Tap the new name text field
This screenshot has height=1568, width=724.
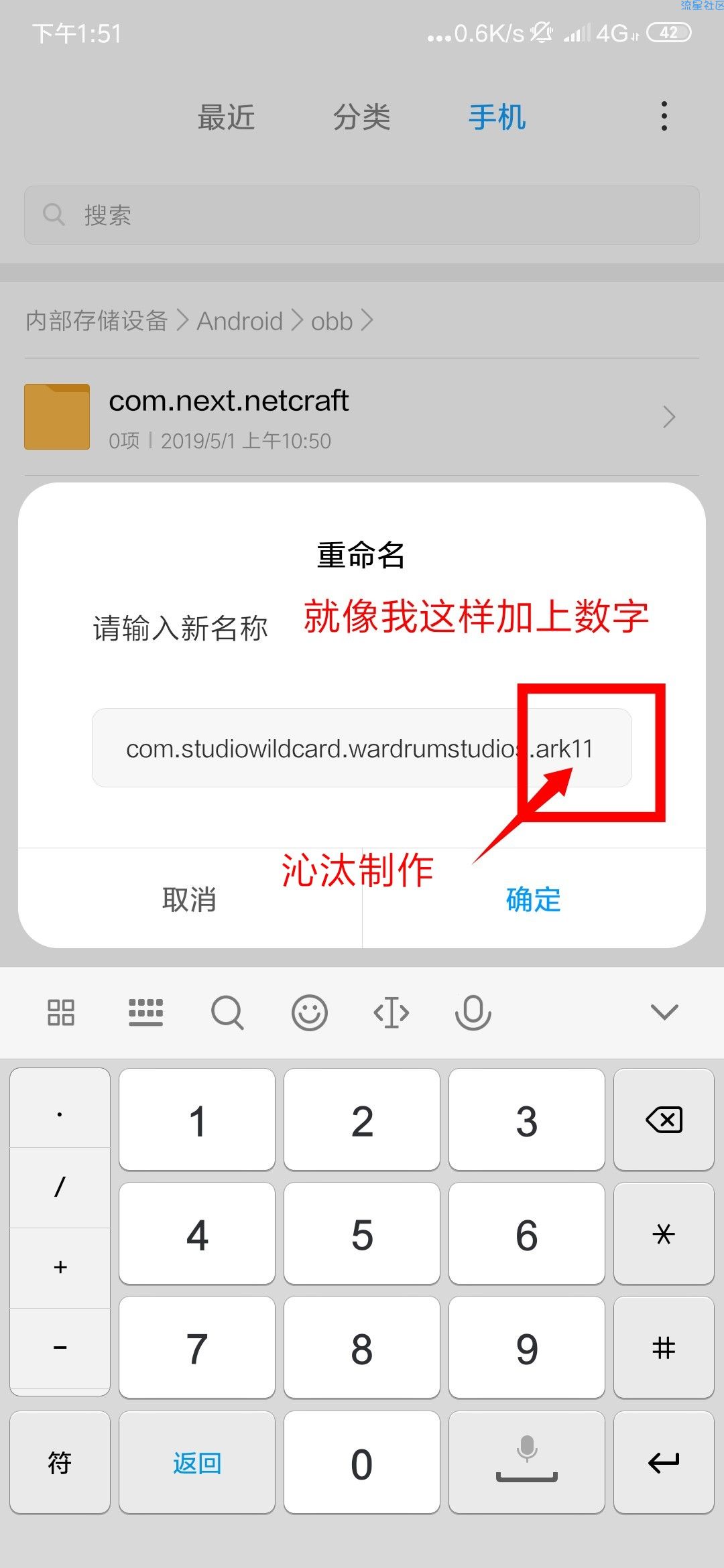click(x=322, y=748)
